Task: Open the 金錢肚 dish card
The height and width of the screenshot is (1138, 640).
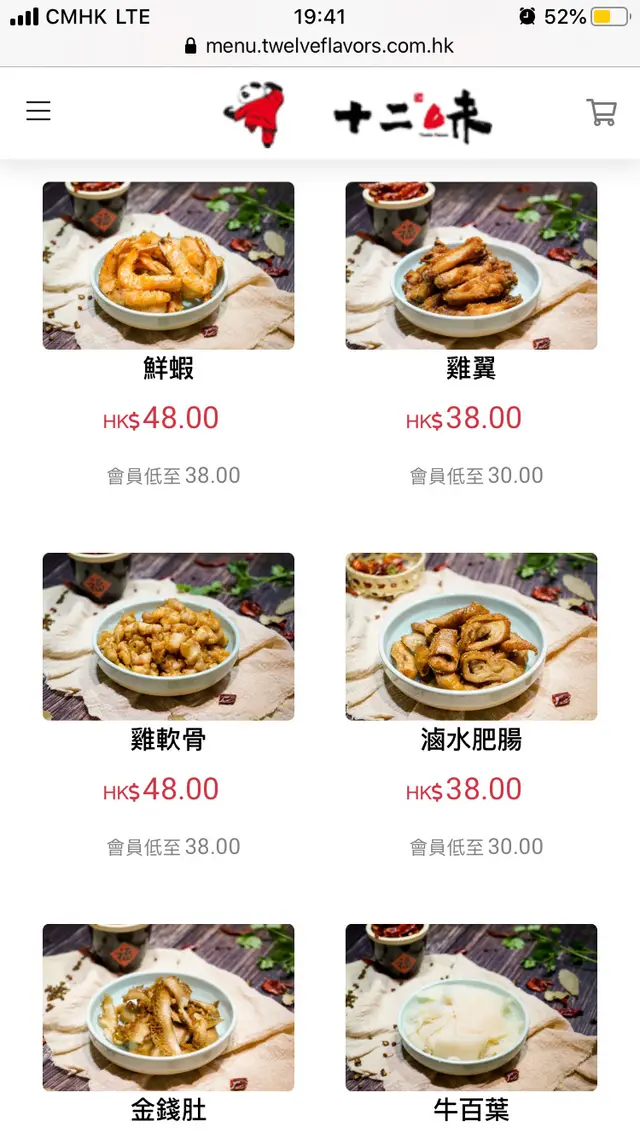Action: pyautogui.click(x=168, y=1007)
